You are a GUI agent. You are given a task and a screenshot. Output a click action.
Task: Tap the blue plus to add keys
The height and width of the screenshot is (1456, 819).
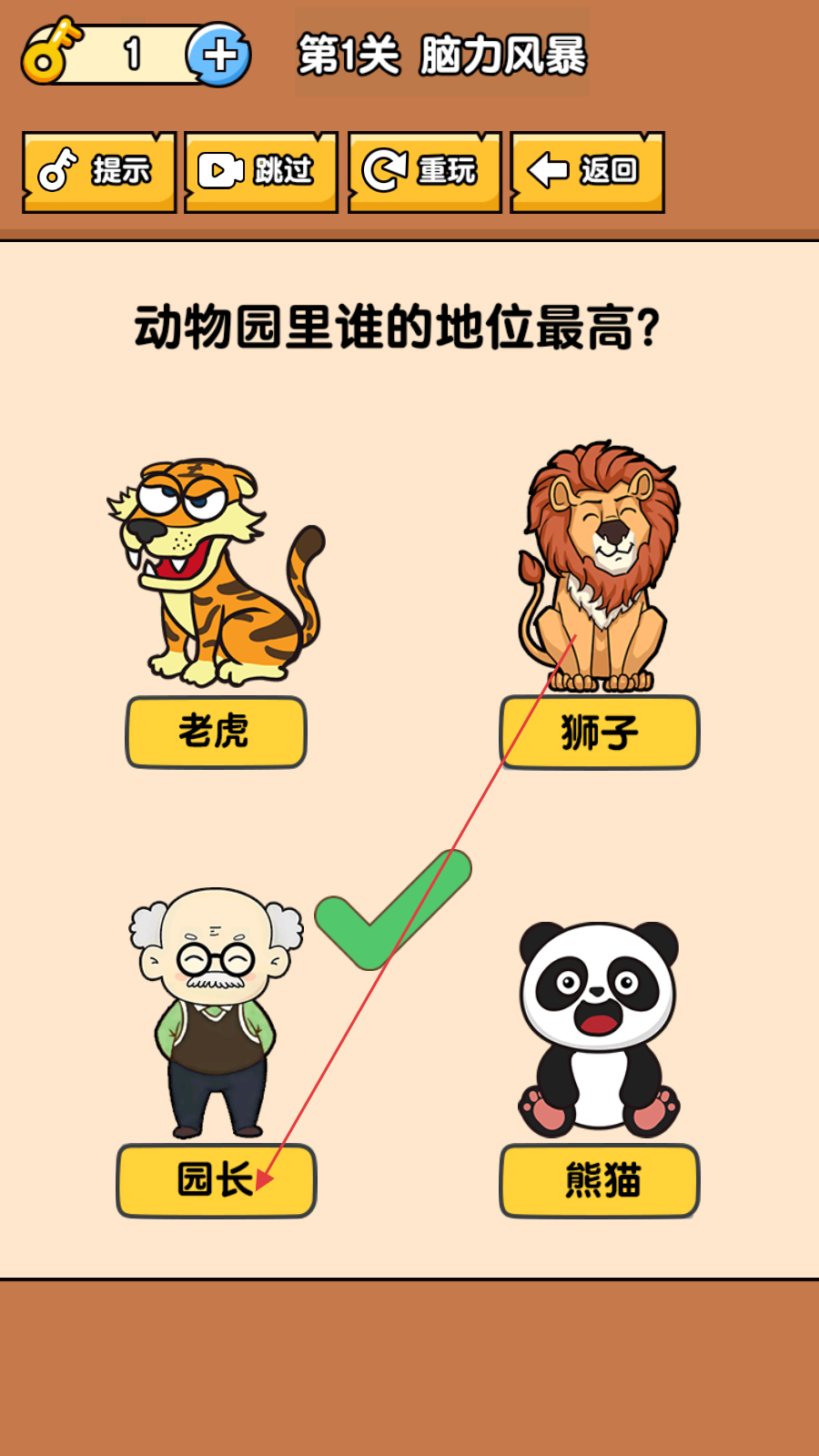click(x=219, y=55)
